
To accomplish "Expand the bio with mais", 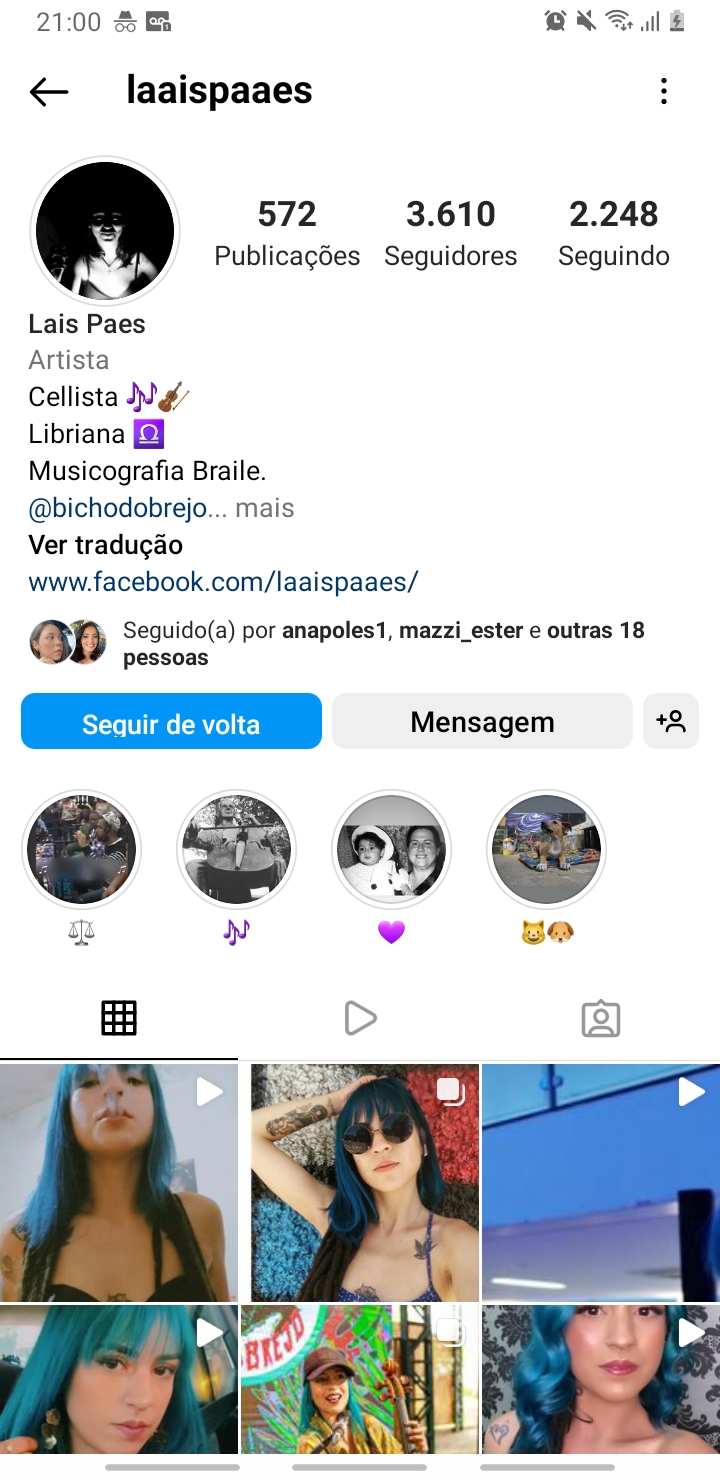I will coord(265,508).
